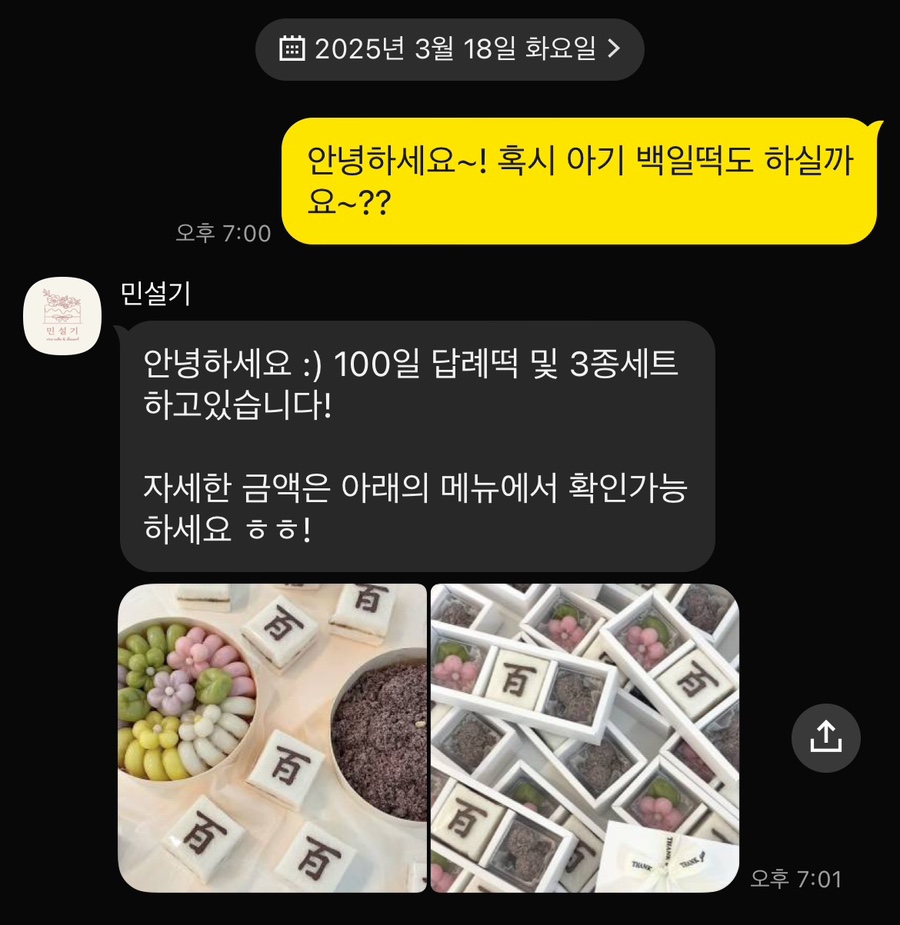The width and height of the screenshot is (900, 925).
Task: Open the first photo with flower rice cakes
Action: tap(272, 738)
